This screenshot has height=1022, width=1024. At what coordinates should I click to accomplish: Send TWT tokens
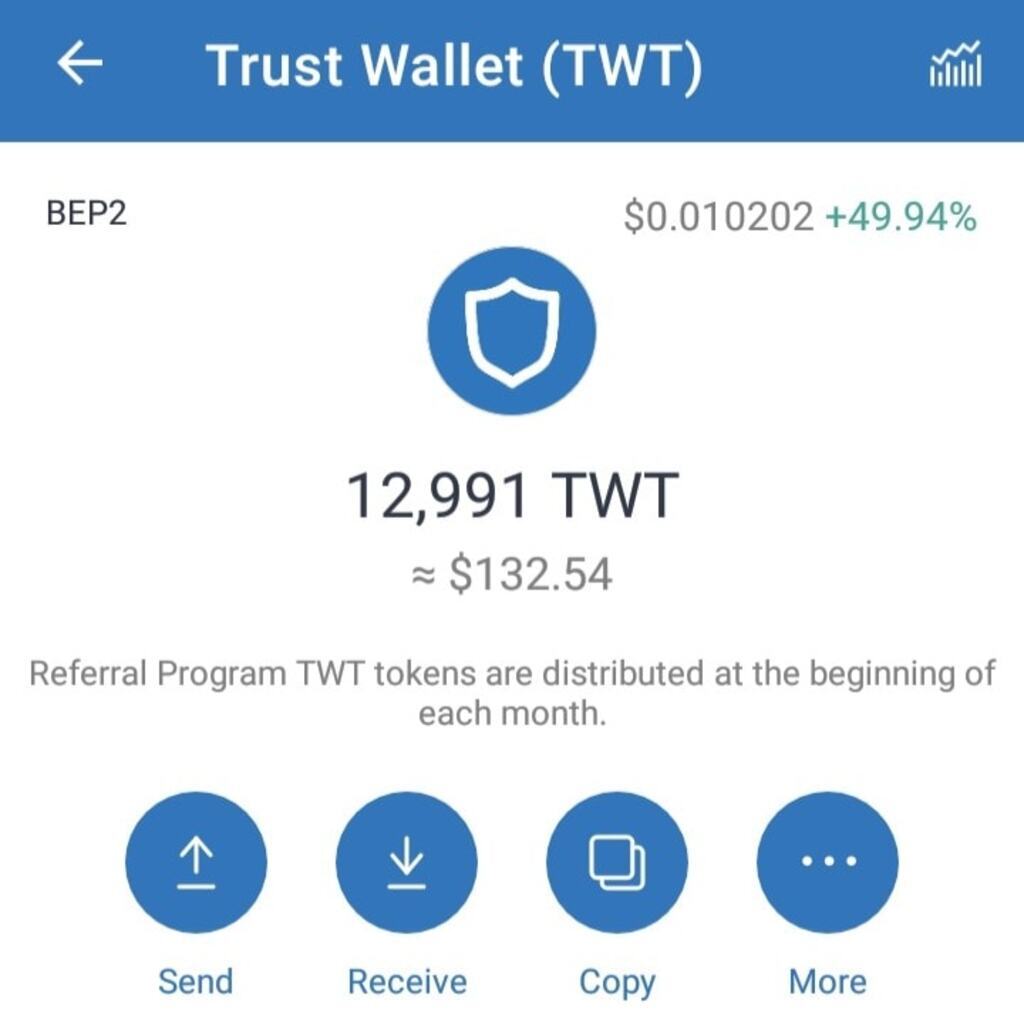tap(196, 862)
